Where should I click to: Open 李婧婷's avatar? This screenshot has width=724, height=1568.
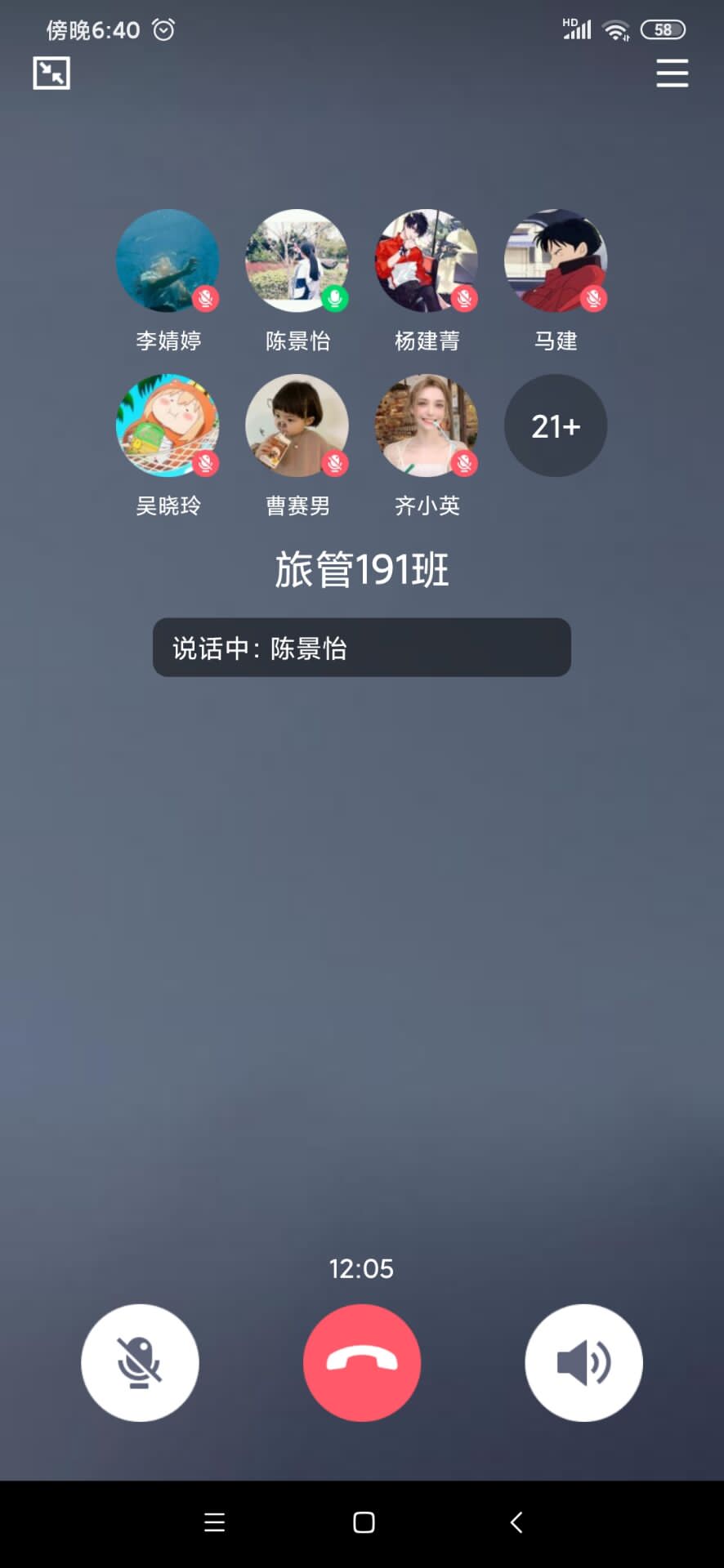[168, 261]
